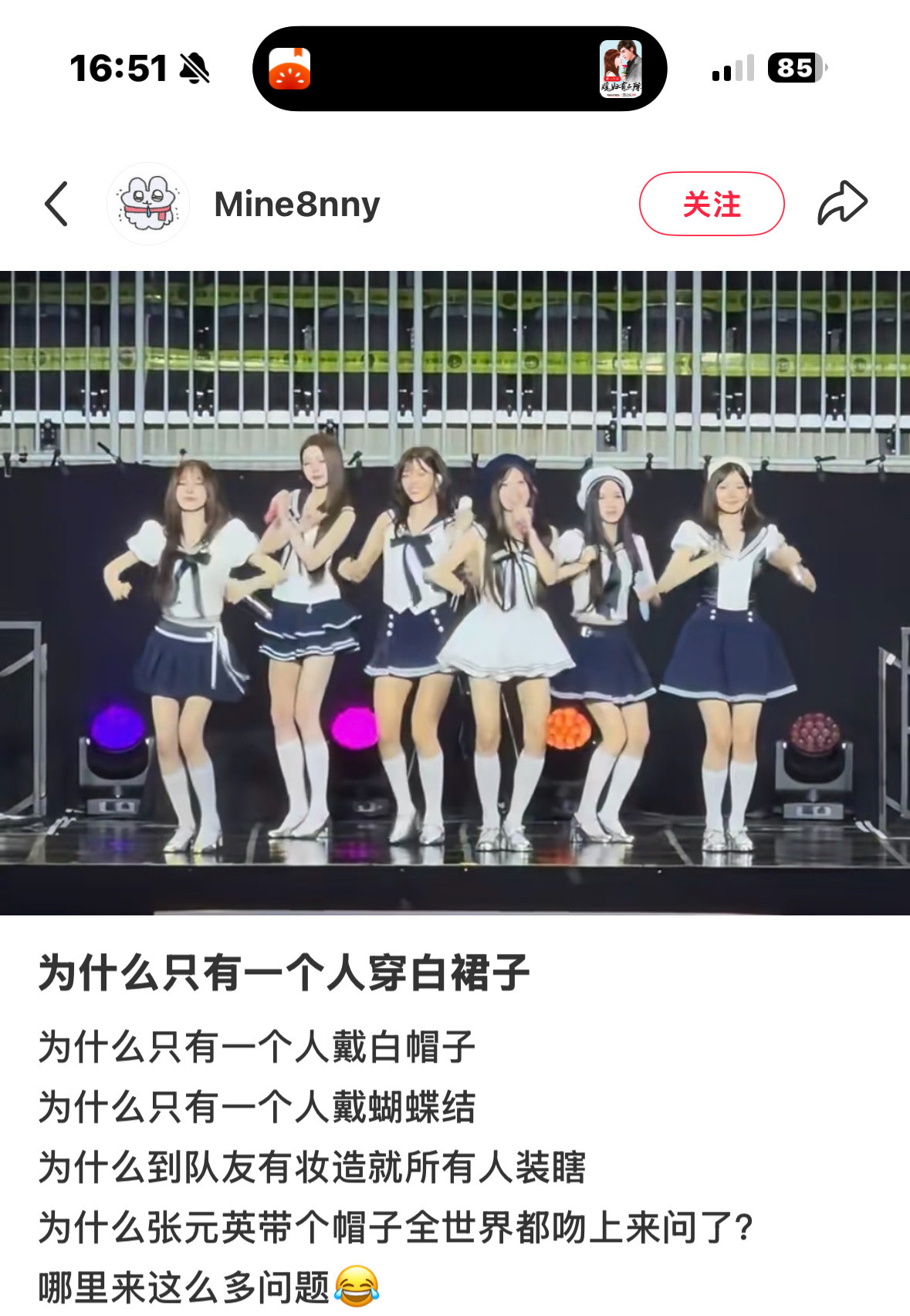910x1316 pixels.
Task: Tap the rabbit profile avatar
Action: [148, 203]
